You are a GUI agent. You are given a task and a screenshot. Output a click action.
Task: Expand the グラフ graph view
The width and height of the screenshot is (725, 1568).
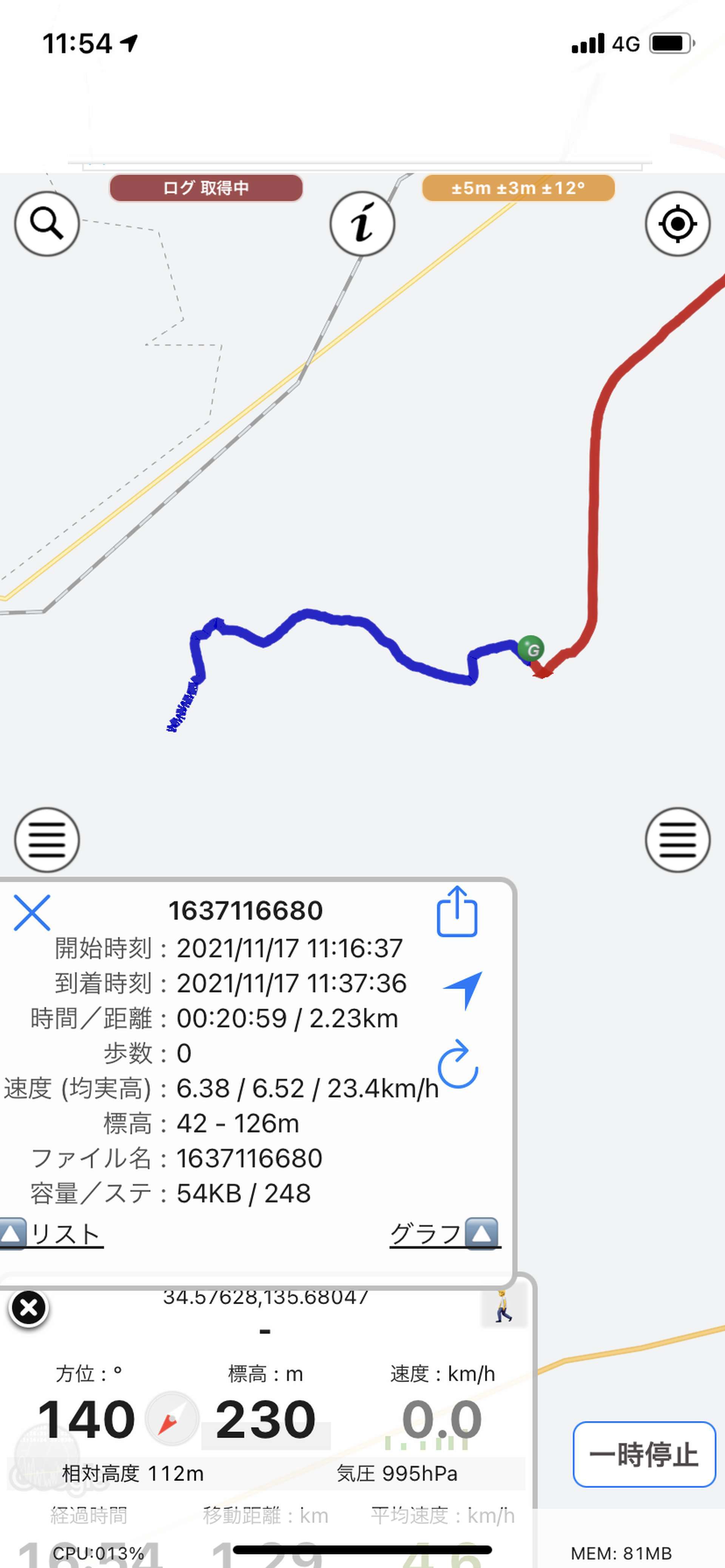445,1234
